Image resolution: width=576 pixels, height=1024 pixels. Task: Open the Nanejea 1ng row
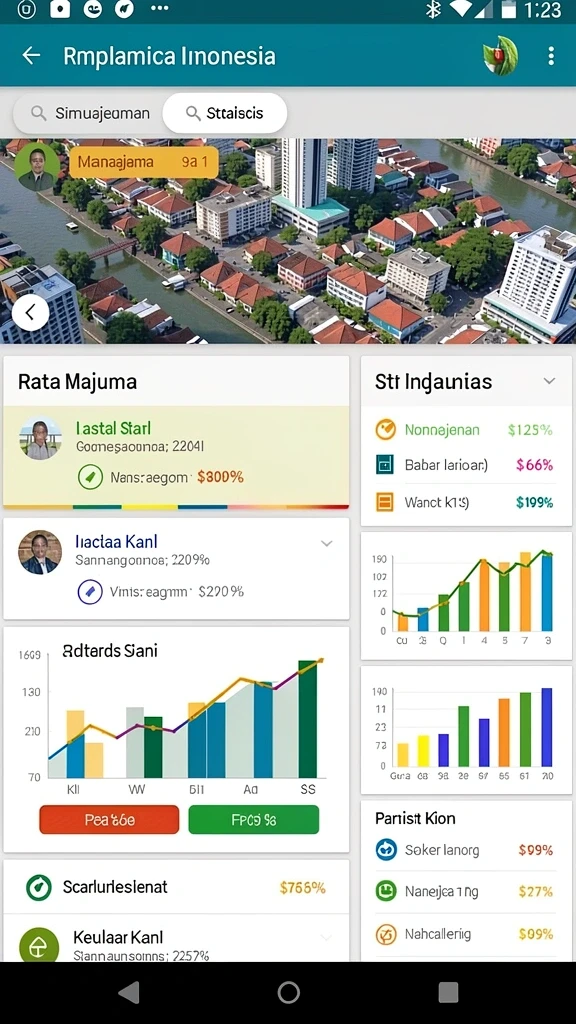(x=466, y=891)
